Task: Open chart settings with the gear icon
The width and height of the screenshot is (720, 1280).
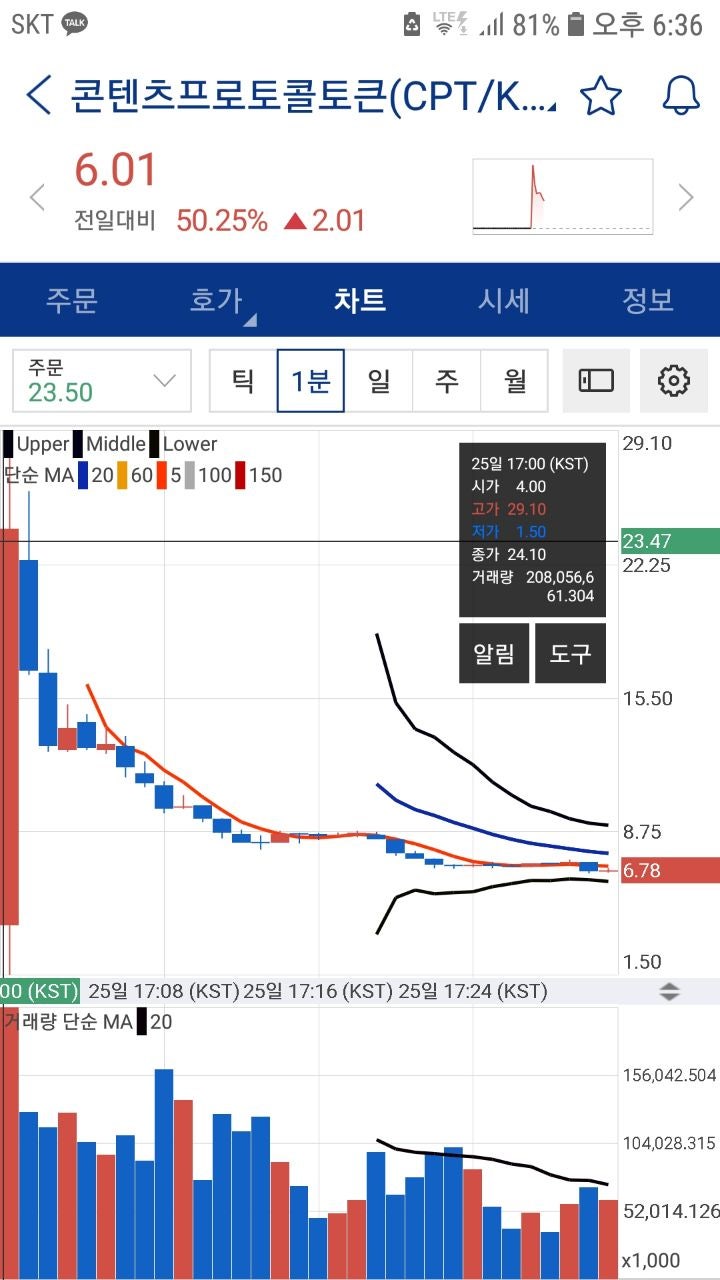Action: pos(674,381)
